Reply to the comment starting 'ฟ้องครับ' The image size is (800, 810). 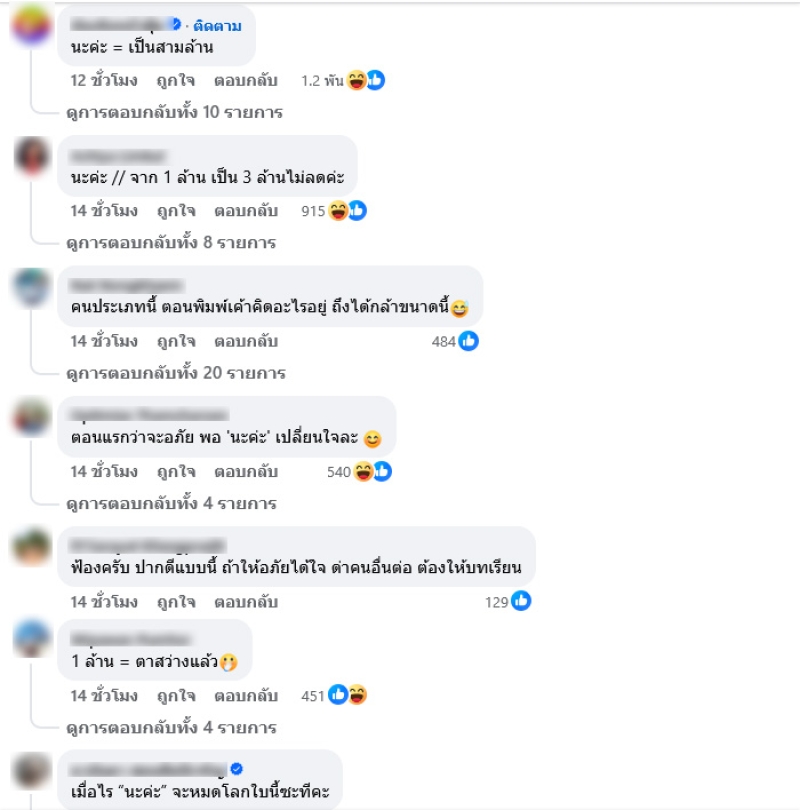(x=245, y=602)
